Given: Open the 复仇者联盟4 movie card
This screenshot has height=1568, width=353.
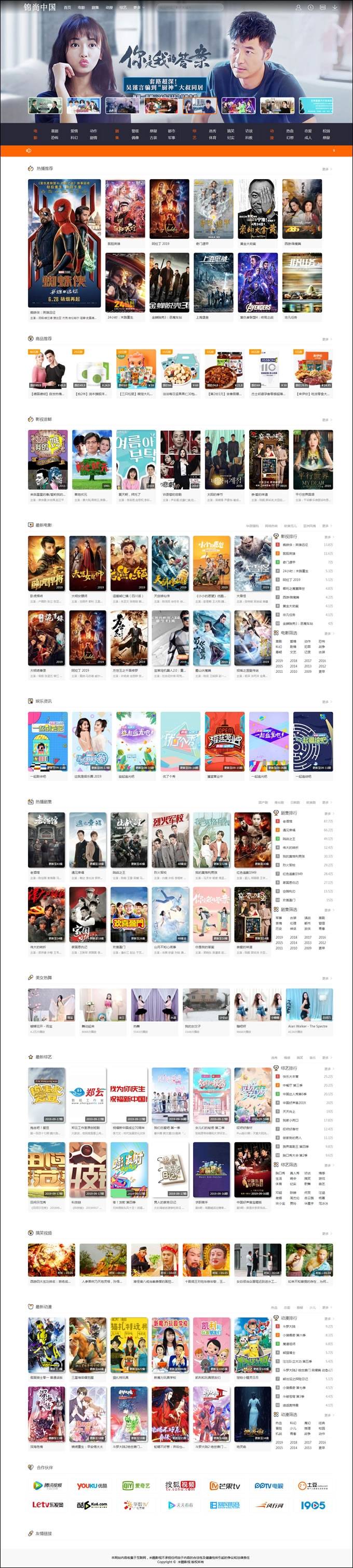Looking at the screenshot, I should click(257, 283).
